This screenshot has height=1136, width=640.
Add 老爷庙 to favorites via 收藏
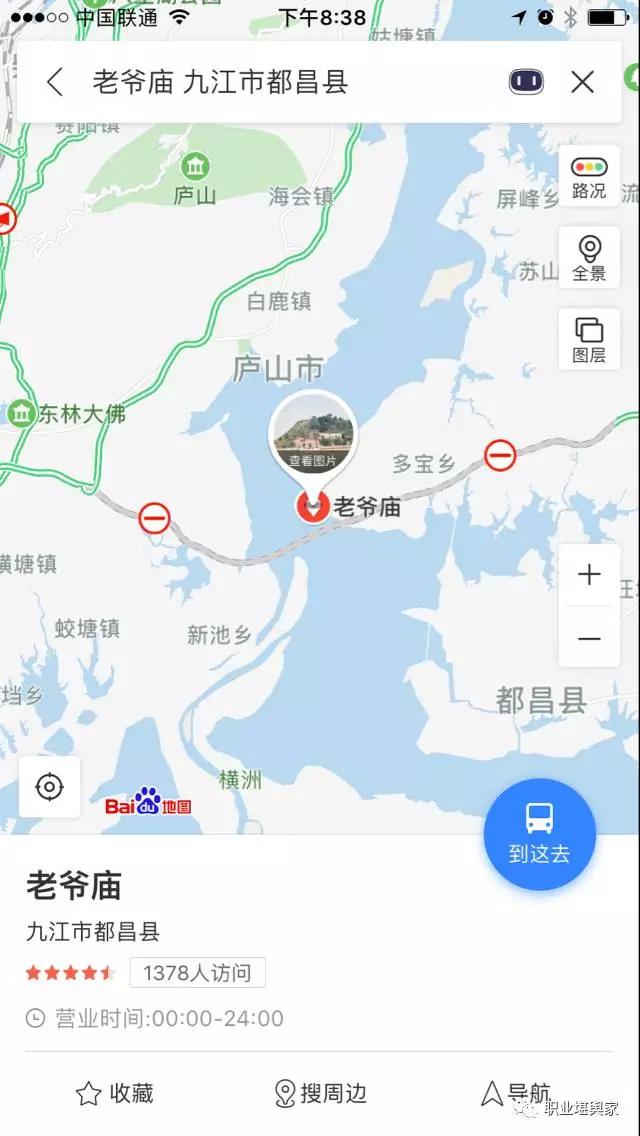(115, 1093)
